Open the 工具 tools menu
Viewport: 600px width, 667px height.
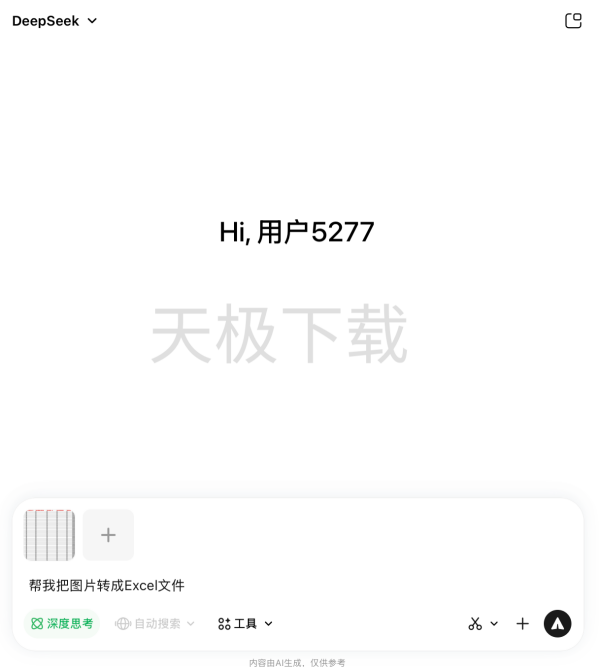coord(245,623)
